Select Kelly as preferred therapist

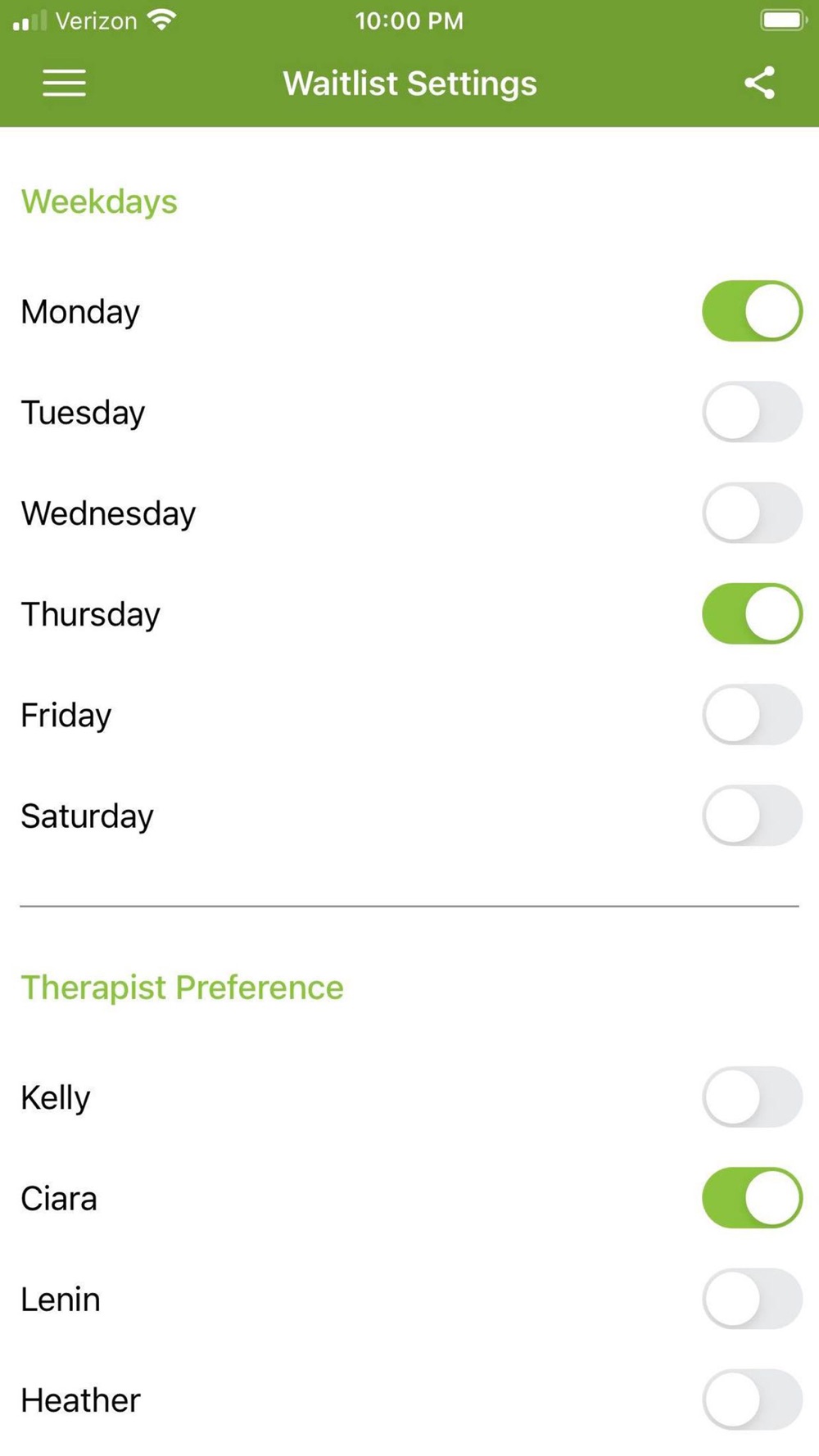point(752,1097)
